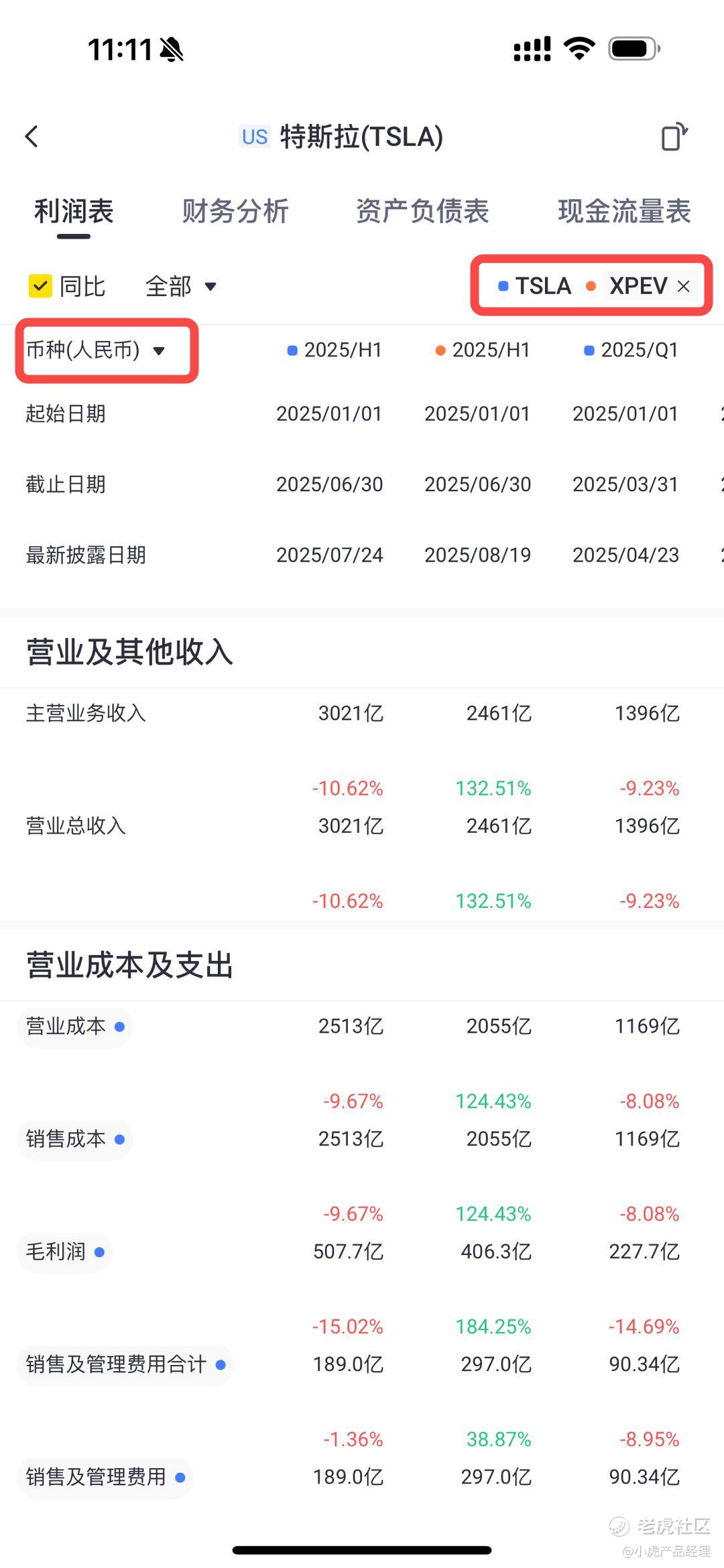Open the 资产负债表 tab

tap(422, 212)
